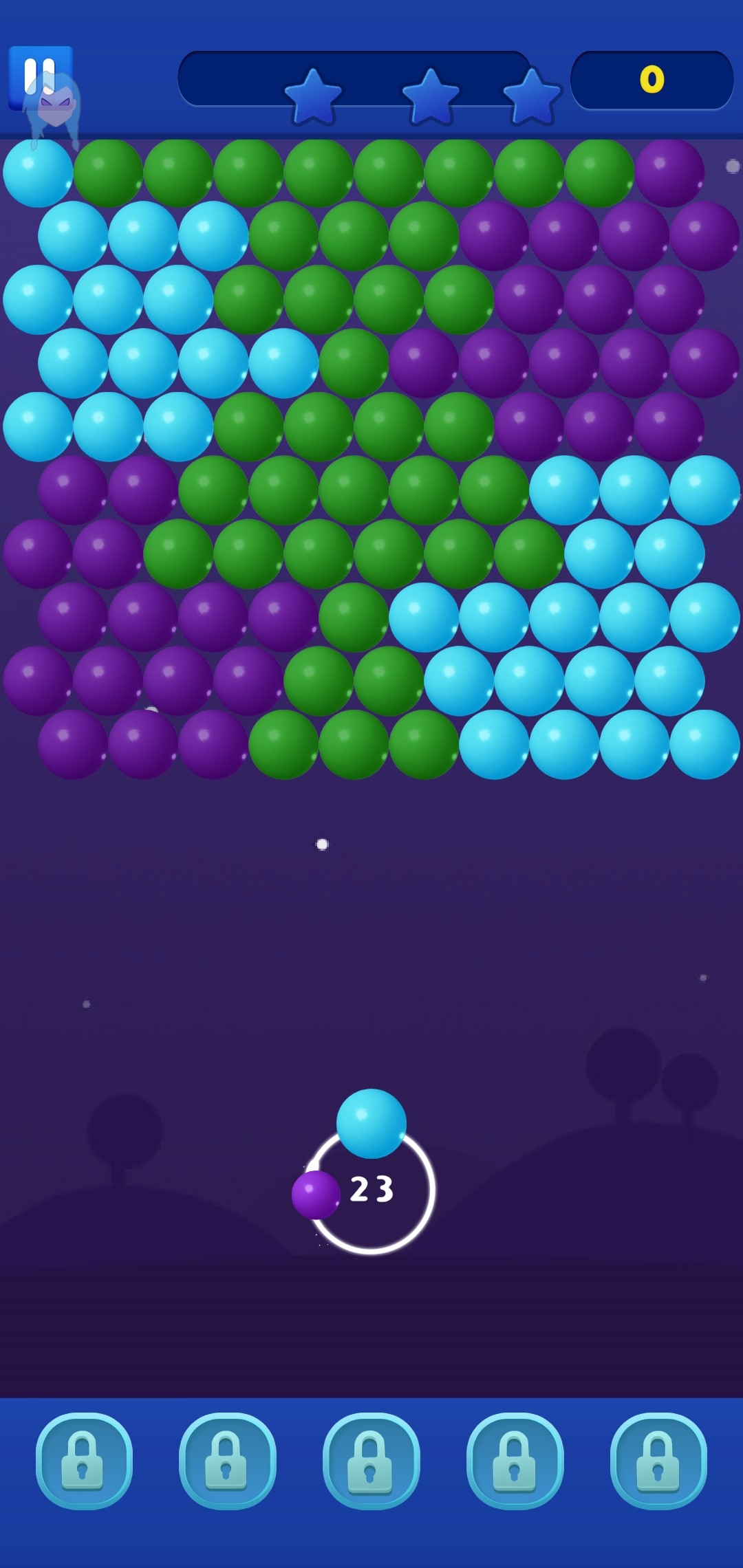Swap to the purple reserve bubble

point(316,1195)
